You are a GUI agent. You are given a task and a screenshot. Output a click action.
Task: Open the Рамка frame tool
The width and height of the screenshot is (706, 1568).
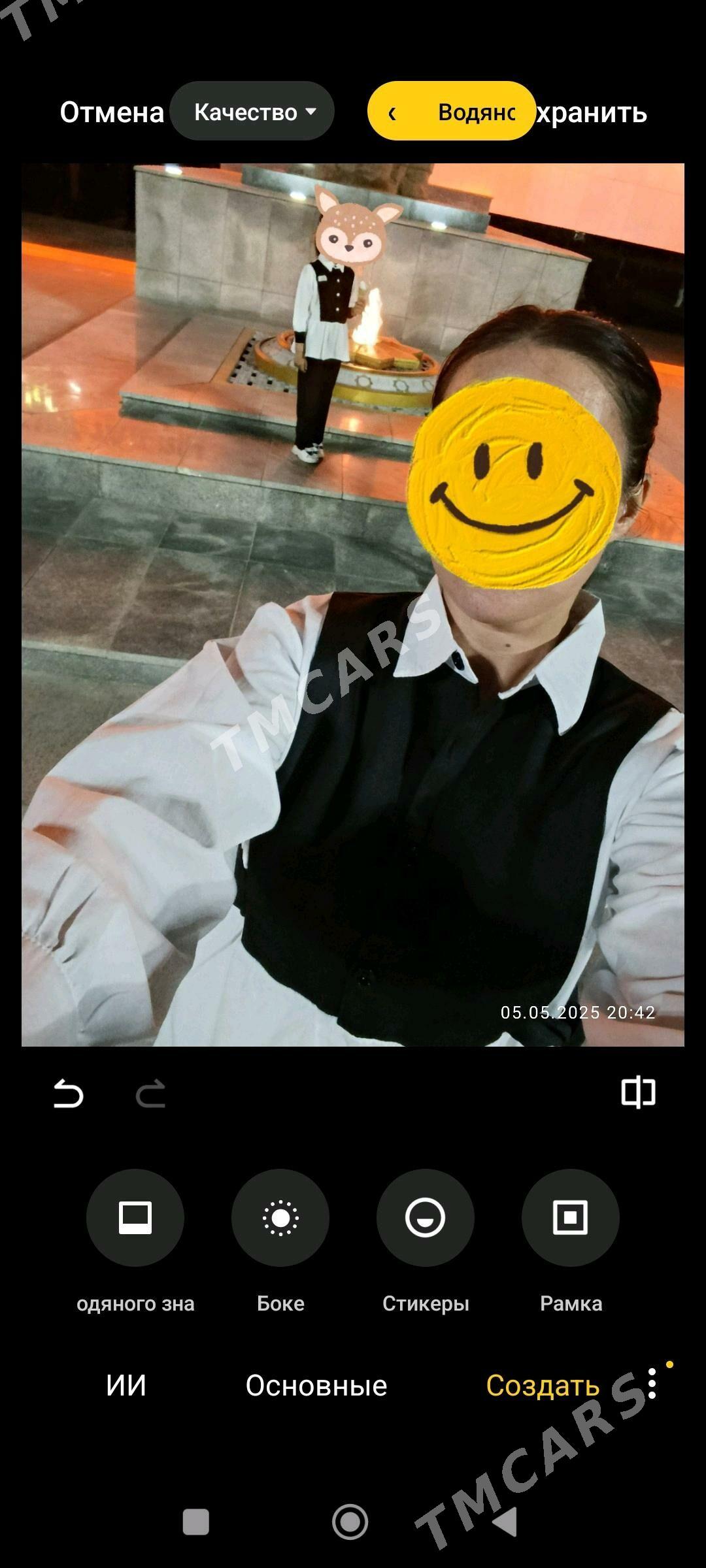571,1218
